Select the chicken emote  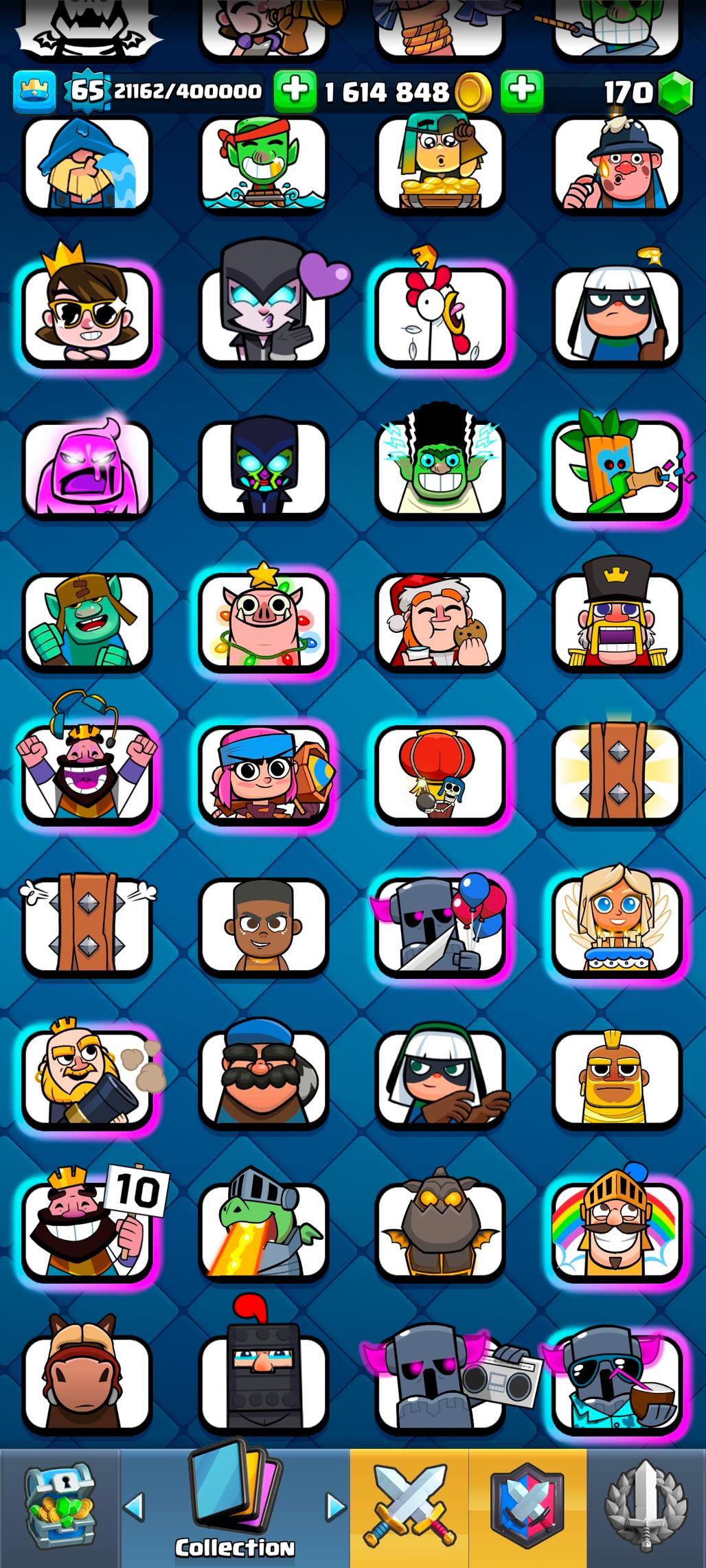[440, 316]
